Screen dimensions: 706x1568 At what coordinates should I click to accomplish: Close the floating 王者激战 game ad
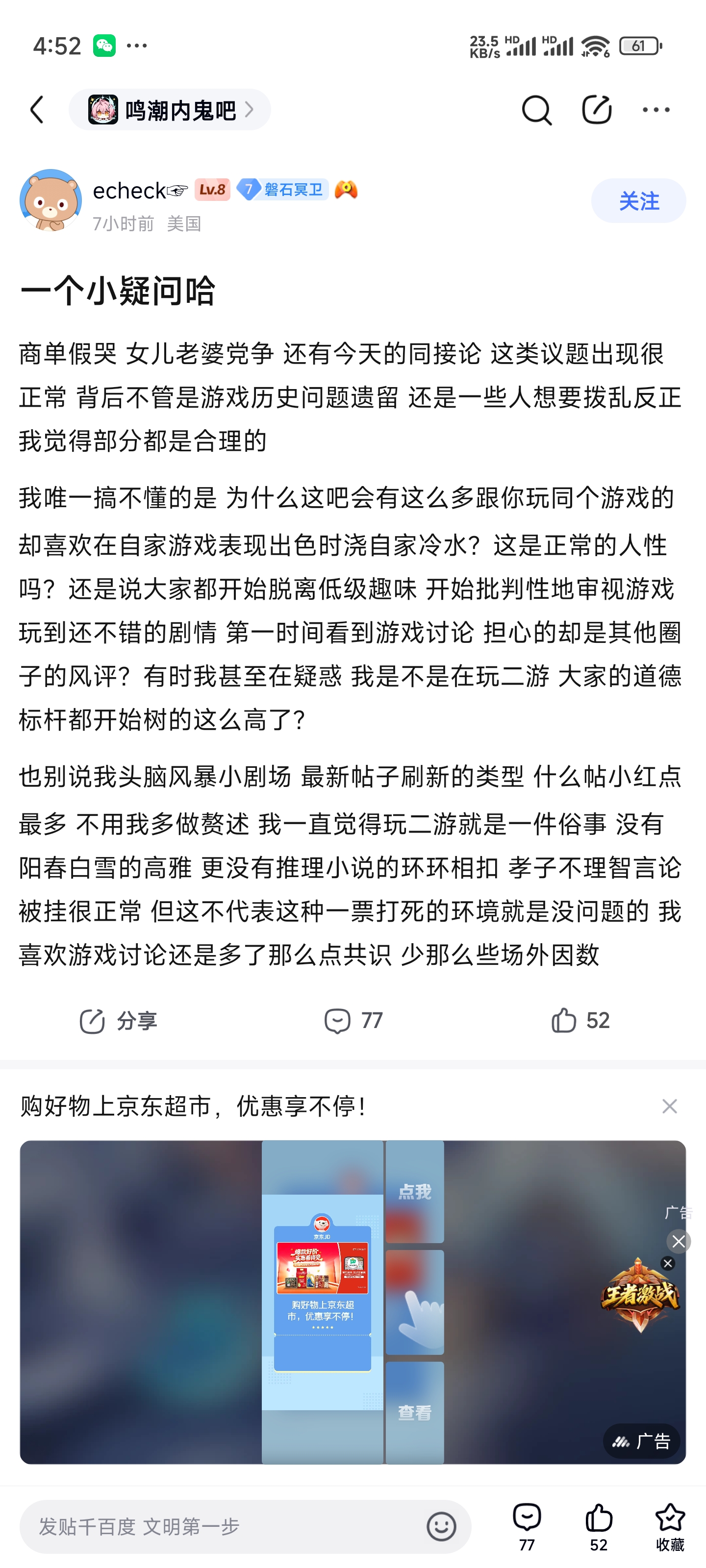coord(668,1264)
